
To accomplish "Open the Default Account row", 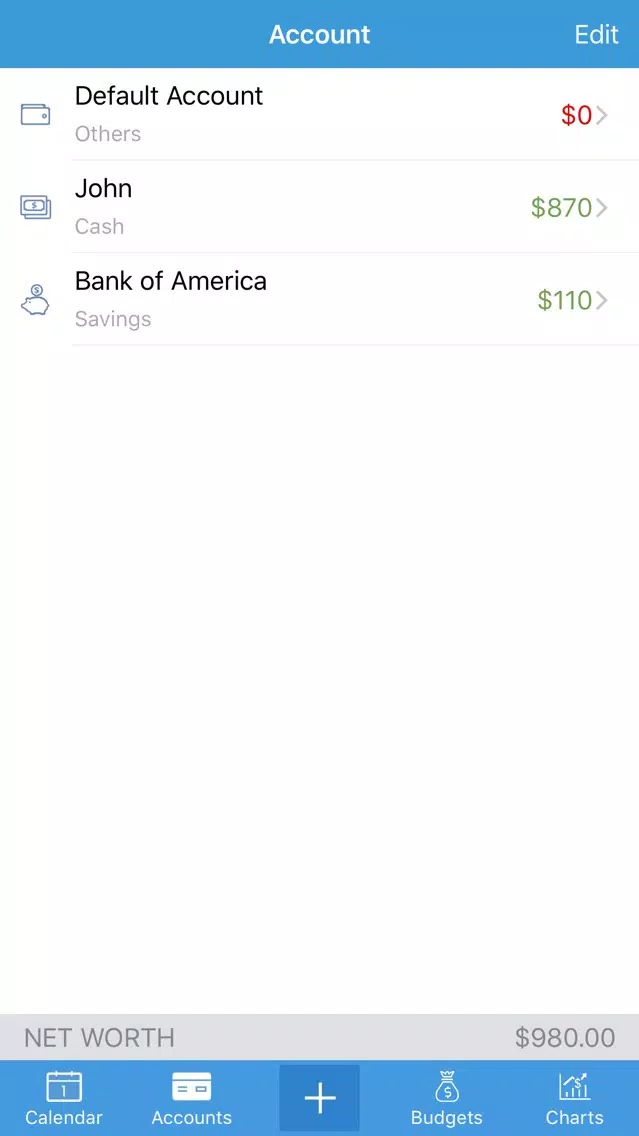I will coord(320,114).
